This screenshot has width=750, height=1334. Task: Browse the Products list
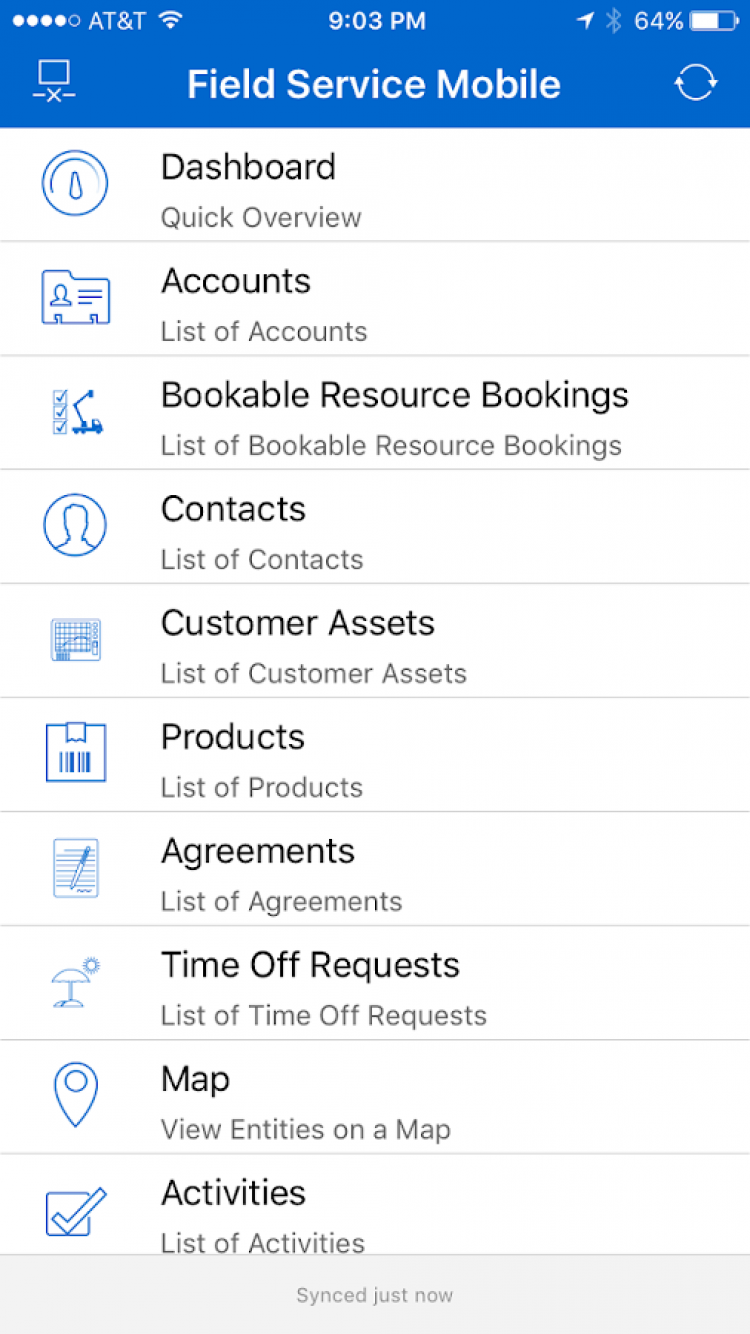click(375, 755)
